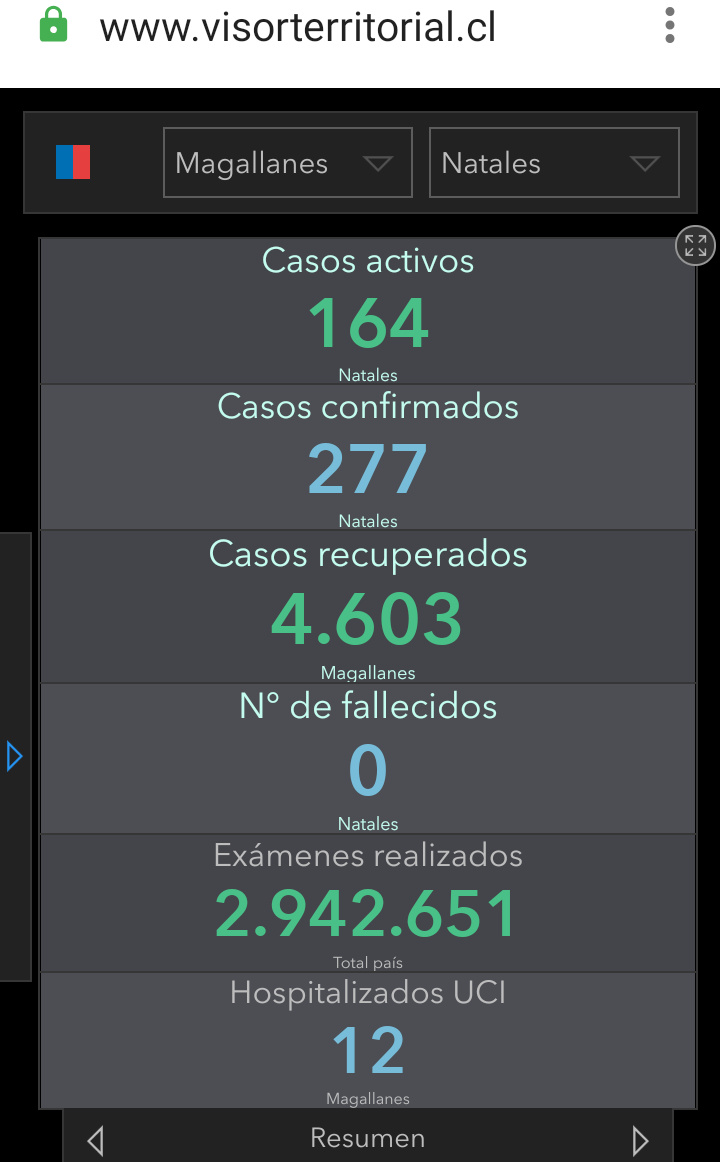Image resolution: width=720 pixels, height=1162 pixels.
Task: Maximize the statistics panel with the expand icon
Action: 695,246
